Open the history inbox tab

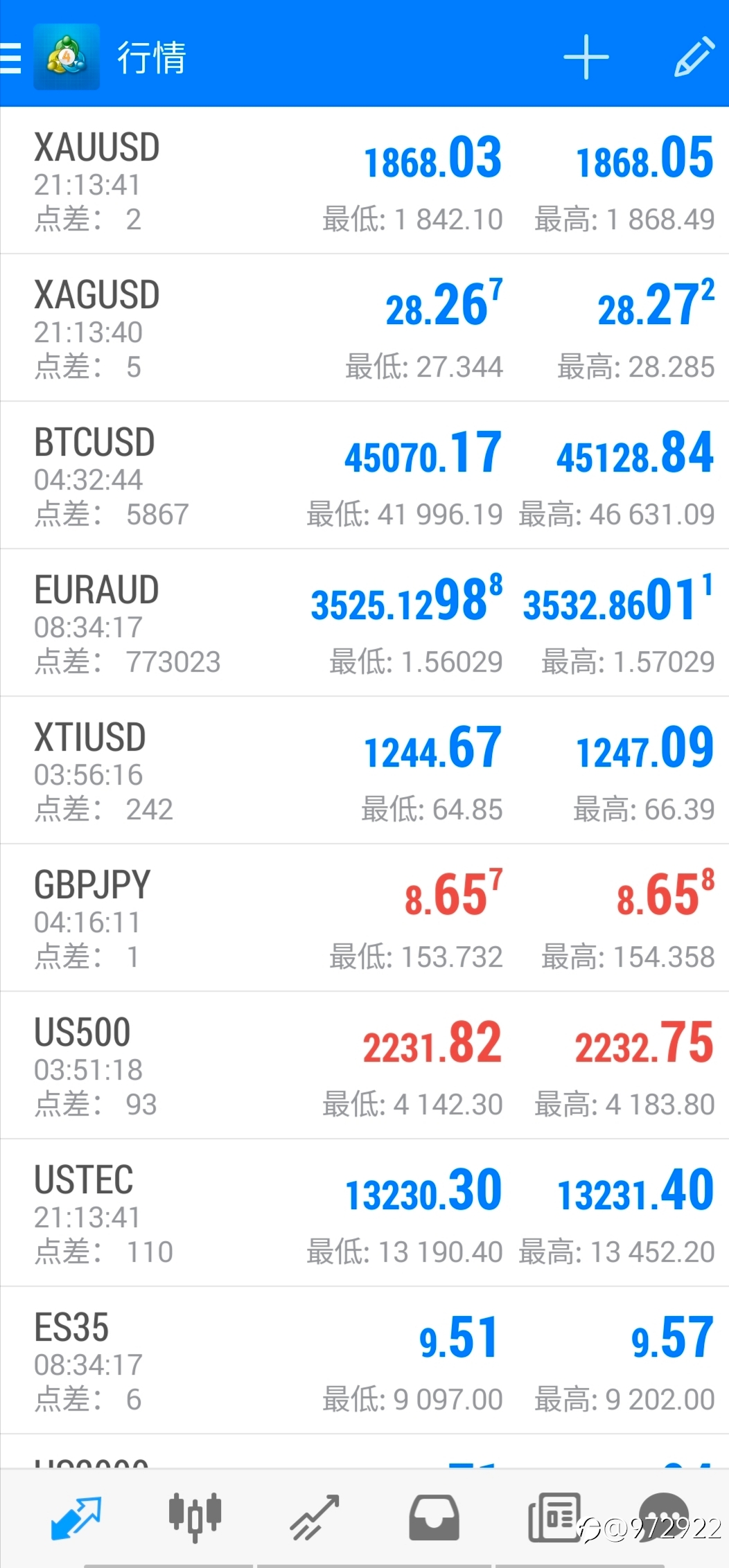(x=434, y=1517)
